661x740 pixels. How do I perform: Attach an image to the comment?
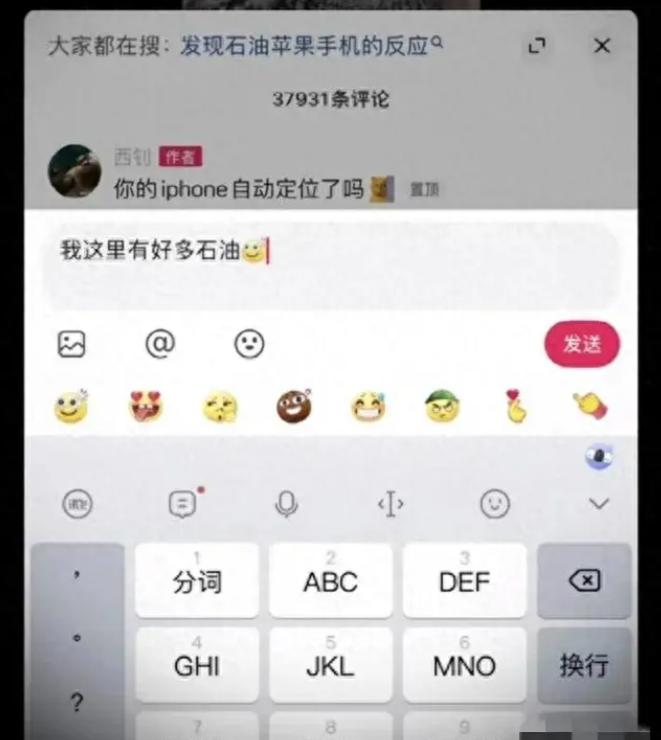[72, 344]
